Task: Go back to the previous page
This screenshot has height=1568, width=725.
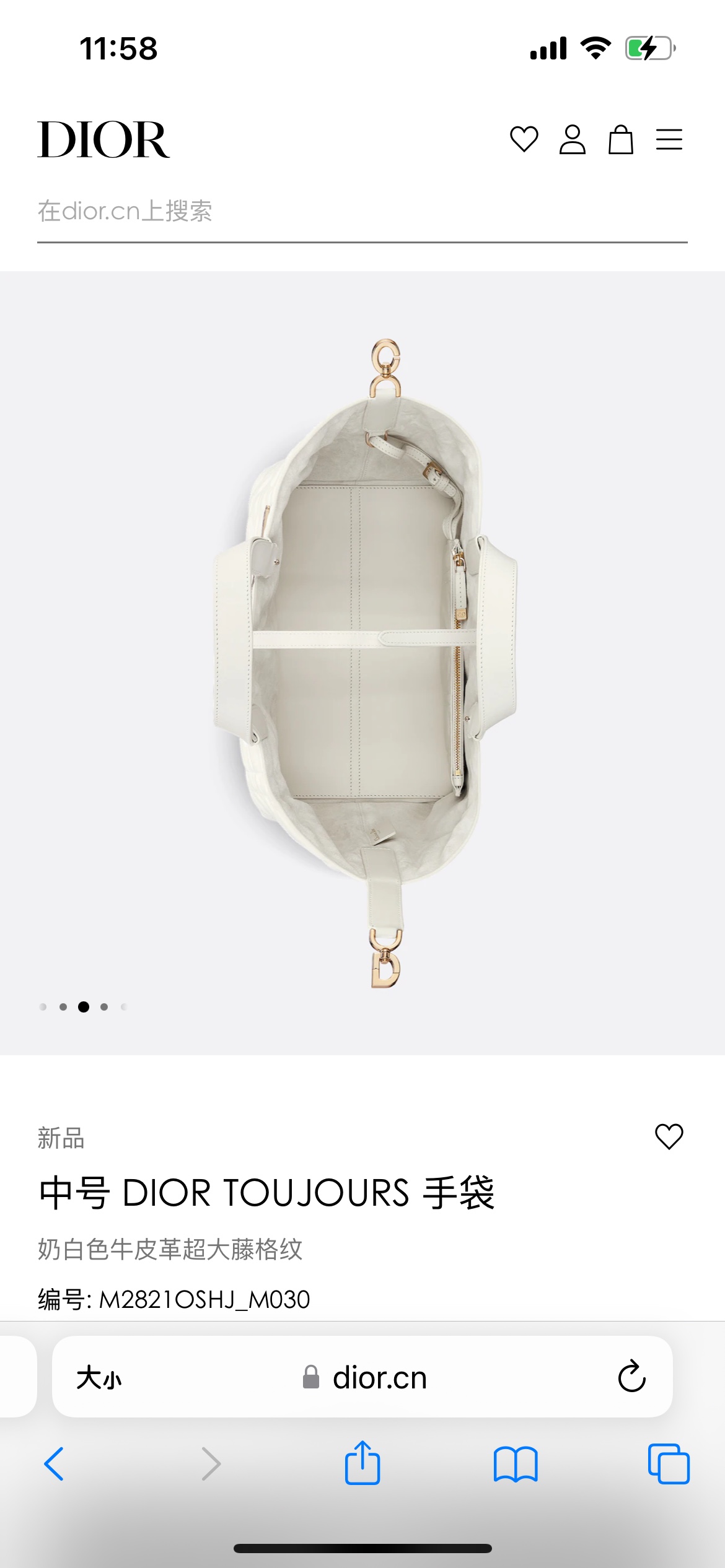Action: [x=55, y=1464]
